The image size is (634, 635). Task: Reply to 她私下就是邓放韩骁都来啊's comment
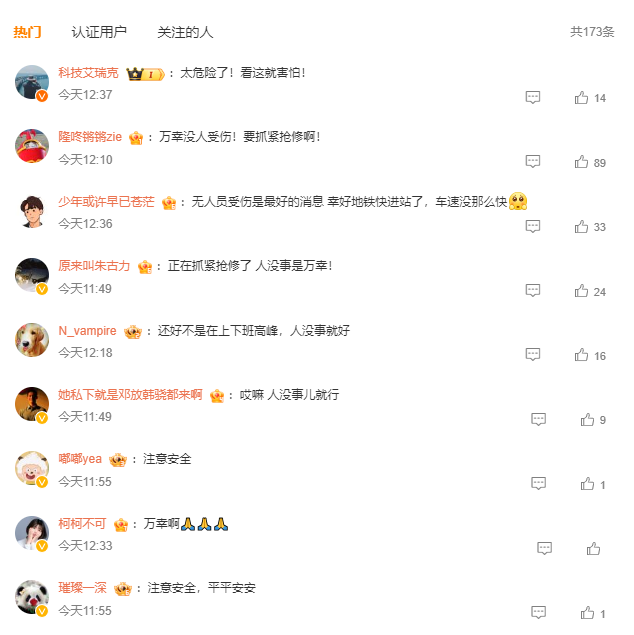tap(539, 420)
